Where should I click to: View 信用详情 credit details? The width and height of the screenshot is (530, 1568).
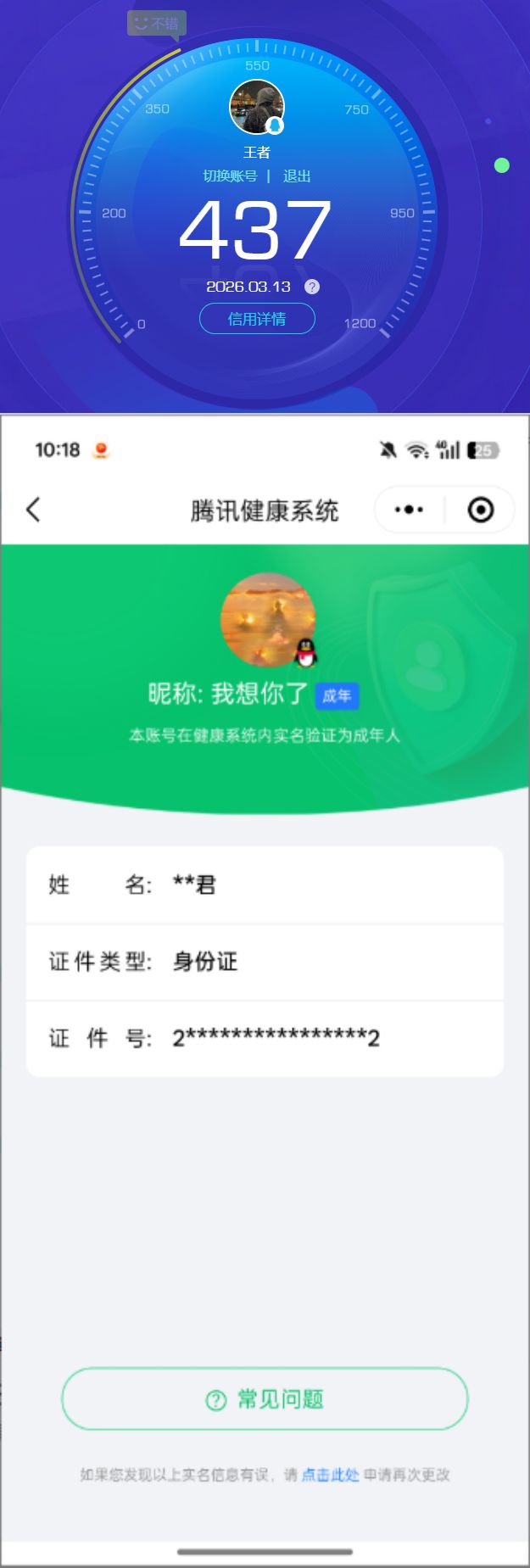[x=257, y=319]
